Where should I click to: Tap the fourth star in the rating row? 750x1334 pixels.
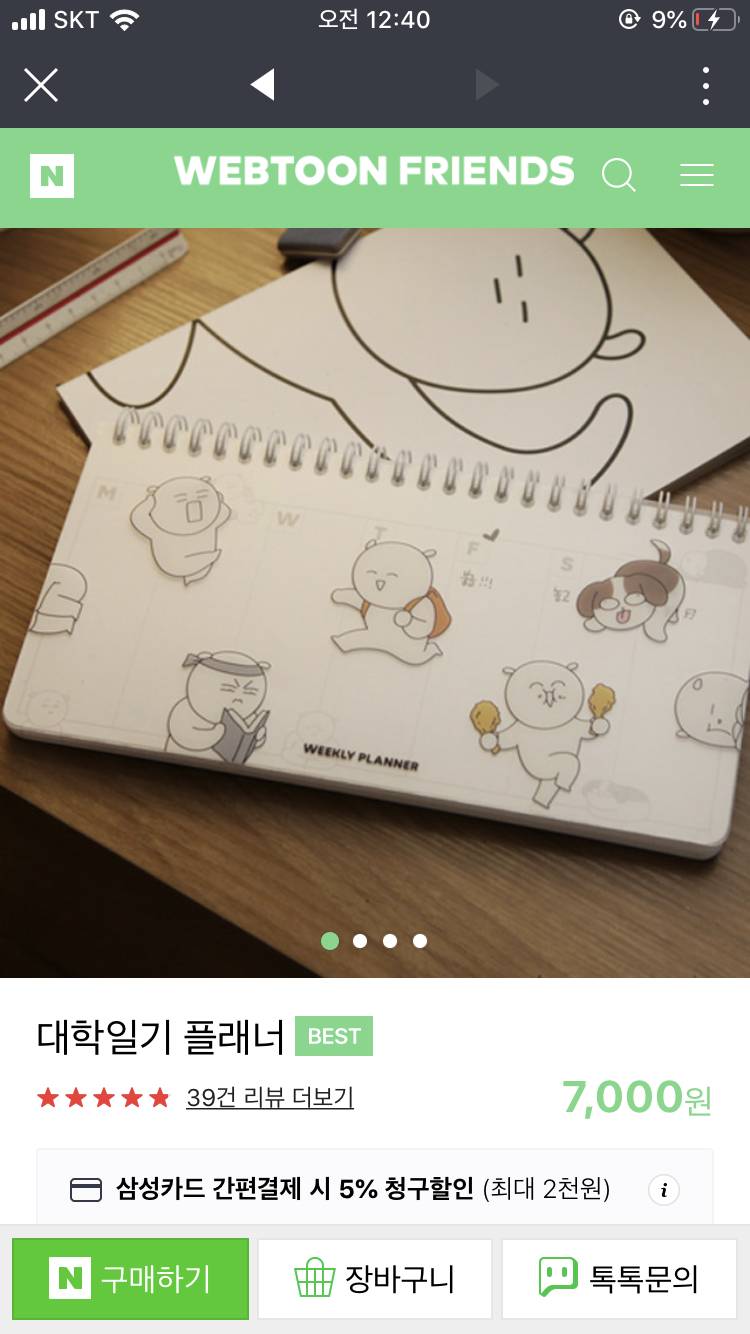(133, 1095)
